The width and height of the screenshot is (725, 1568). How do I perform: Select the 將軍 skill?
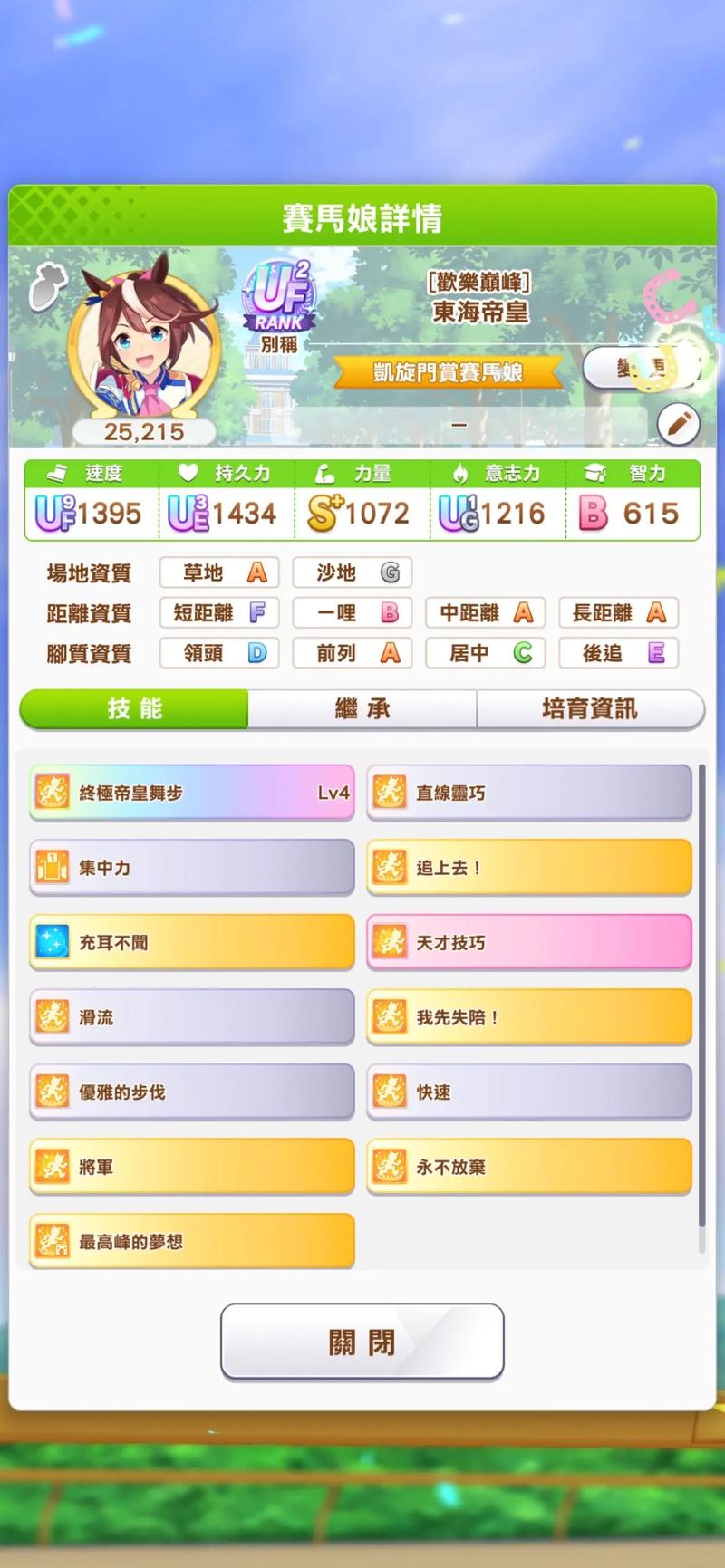click(x=192, y=1167)
